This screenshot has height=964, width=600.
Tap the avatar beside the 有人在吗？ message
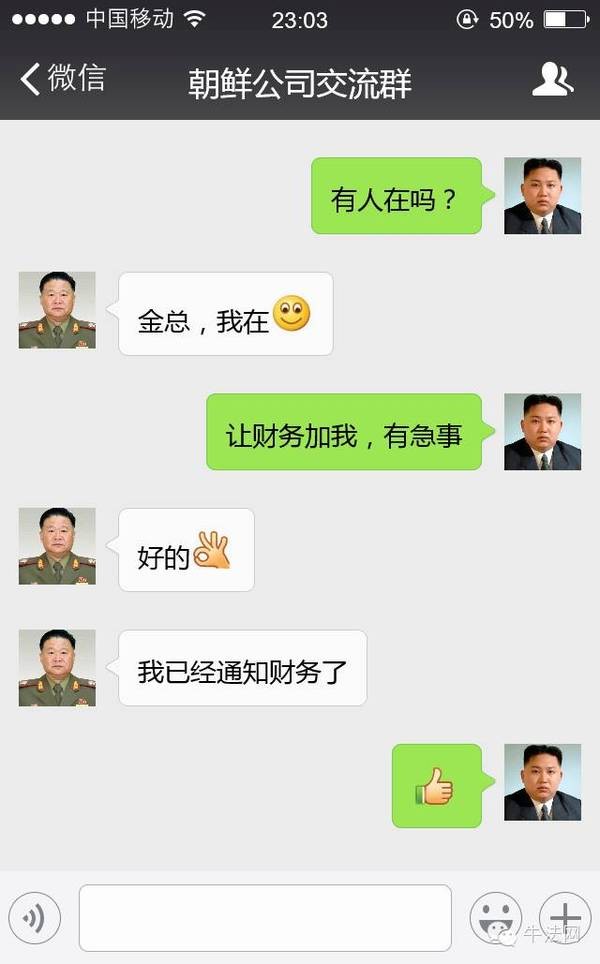click(x=542, y=195)
